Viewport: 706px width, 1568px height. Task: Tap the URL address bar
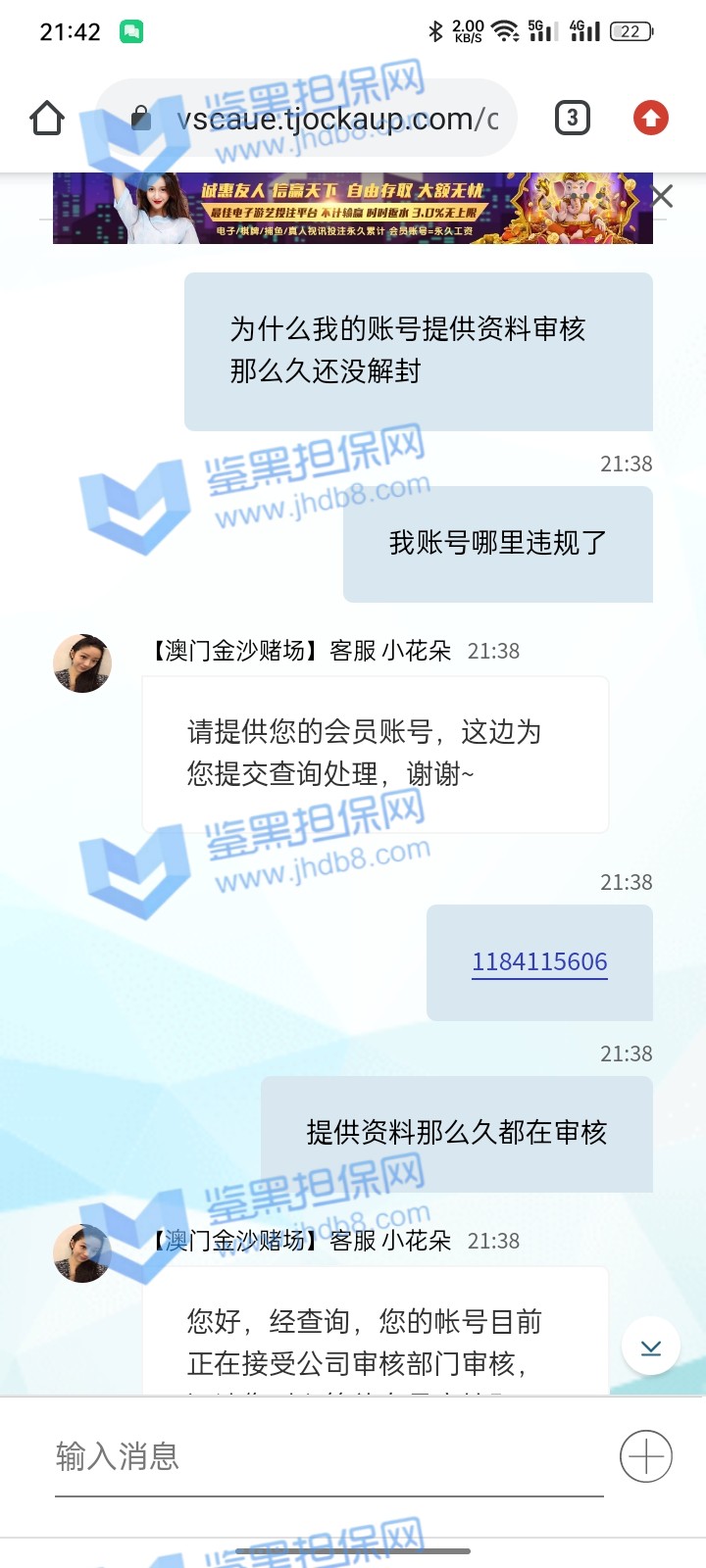tap(324, 119)
